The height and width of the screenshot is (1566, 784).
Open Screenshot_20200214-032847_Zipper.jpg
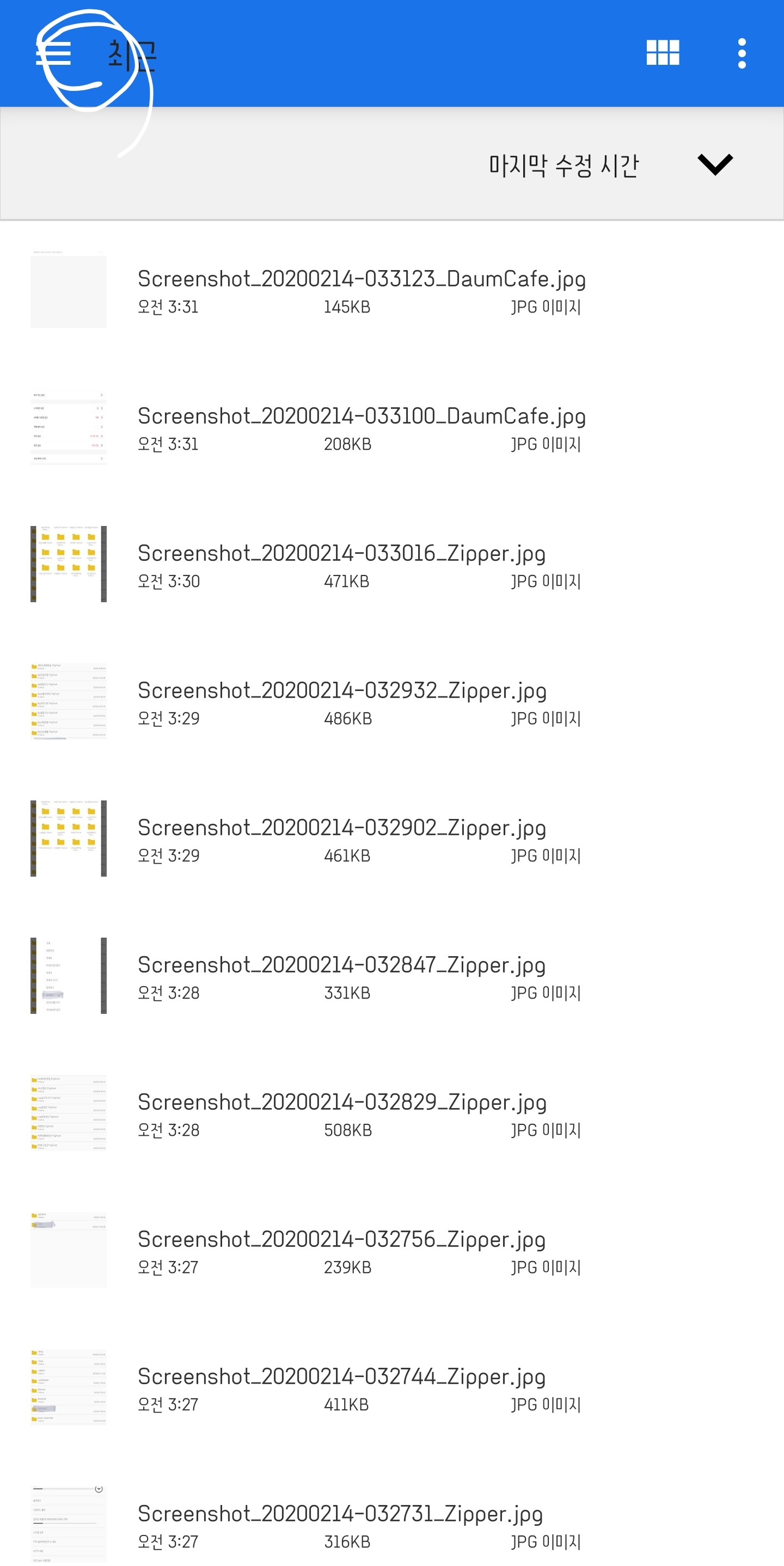coord(392,977)
